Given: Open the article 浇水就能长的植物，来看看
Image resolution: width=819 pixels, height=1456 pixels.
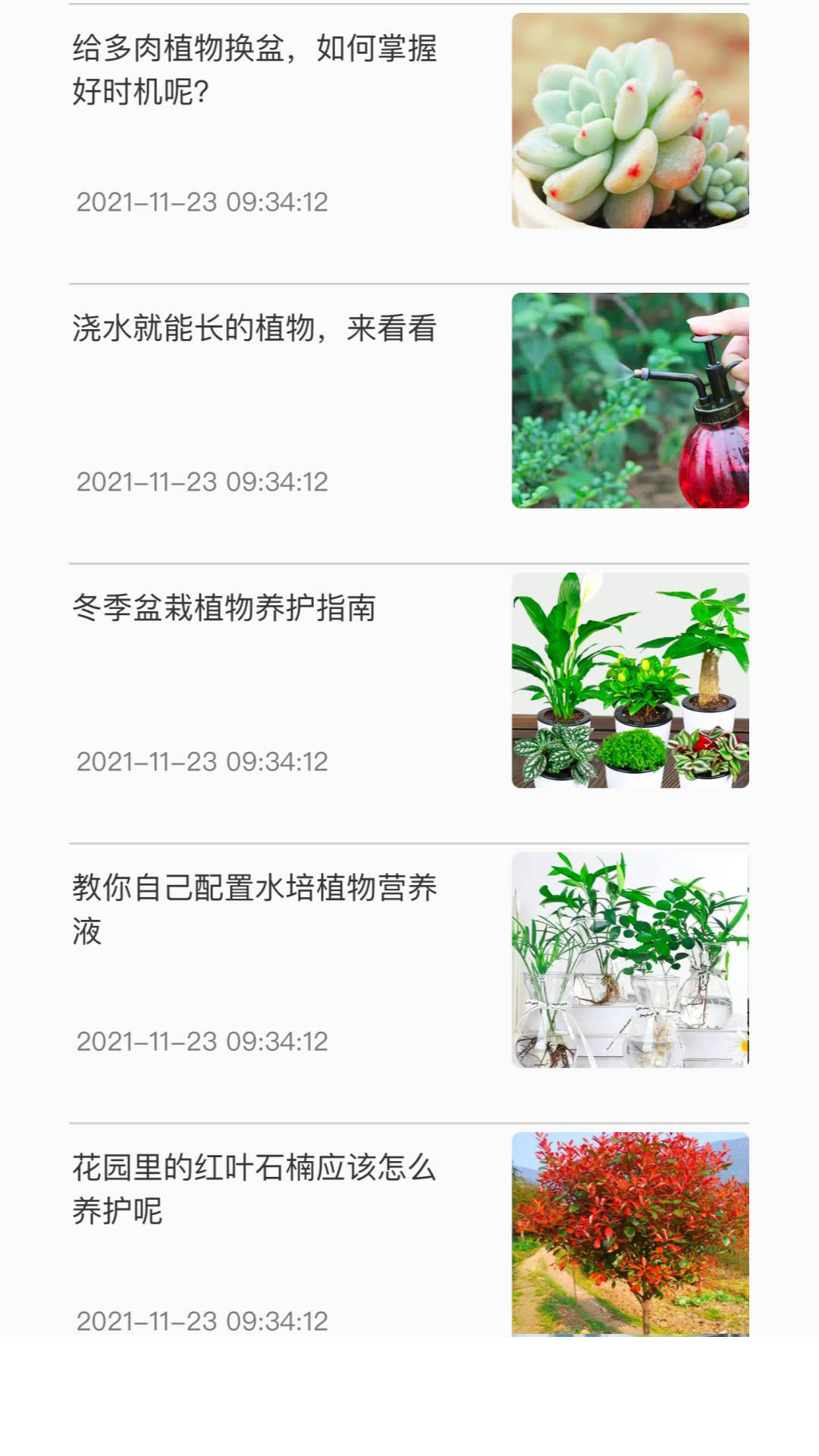Looking at the screenshot, I should [255, 329].
